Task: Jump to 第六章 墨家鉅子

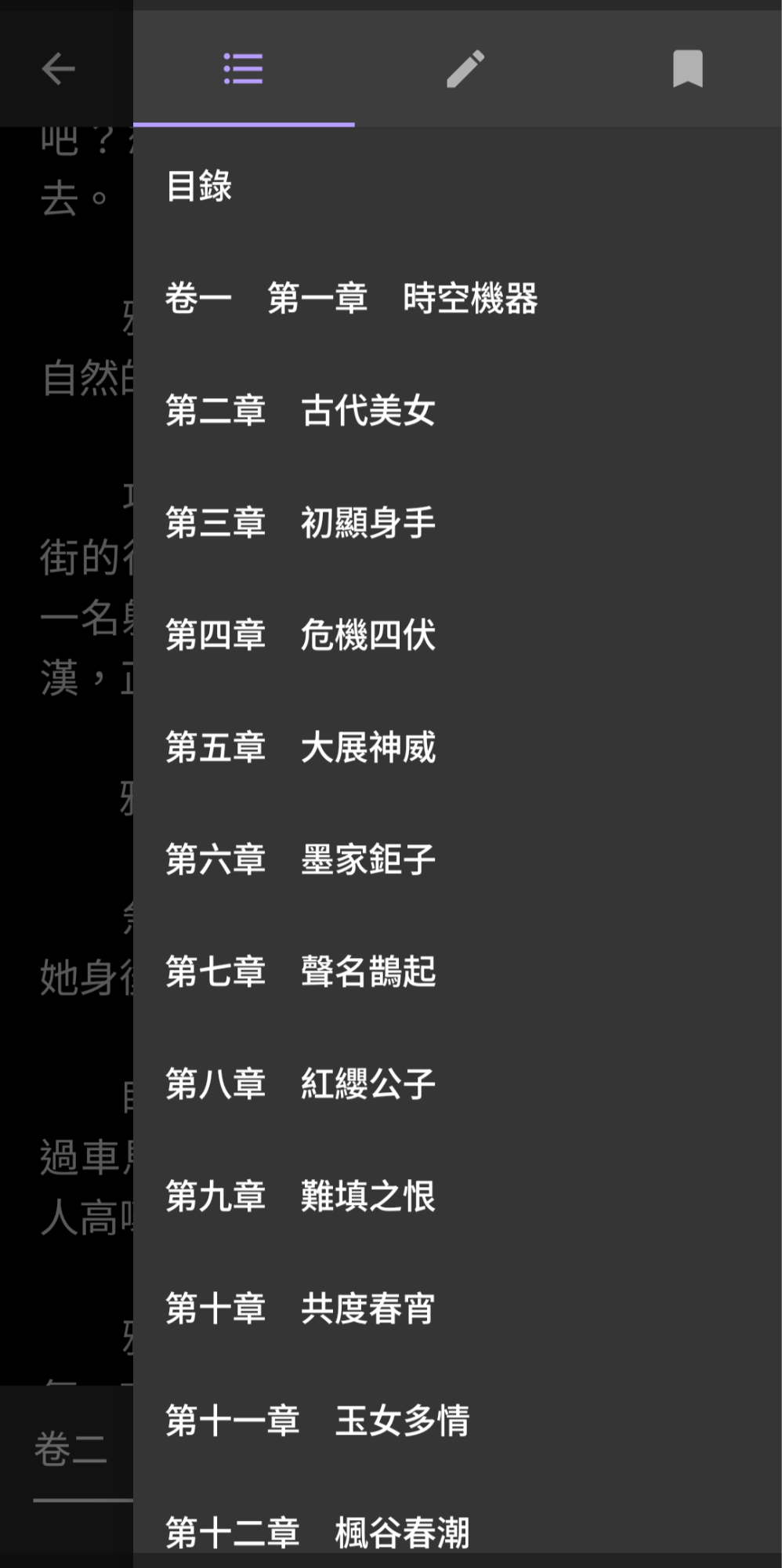Action: 300,859
